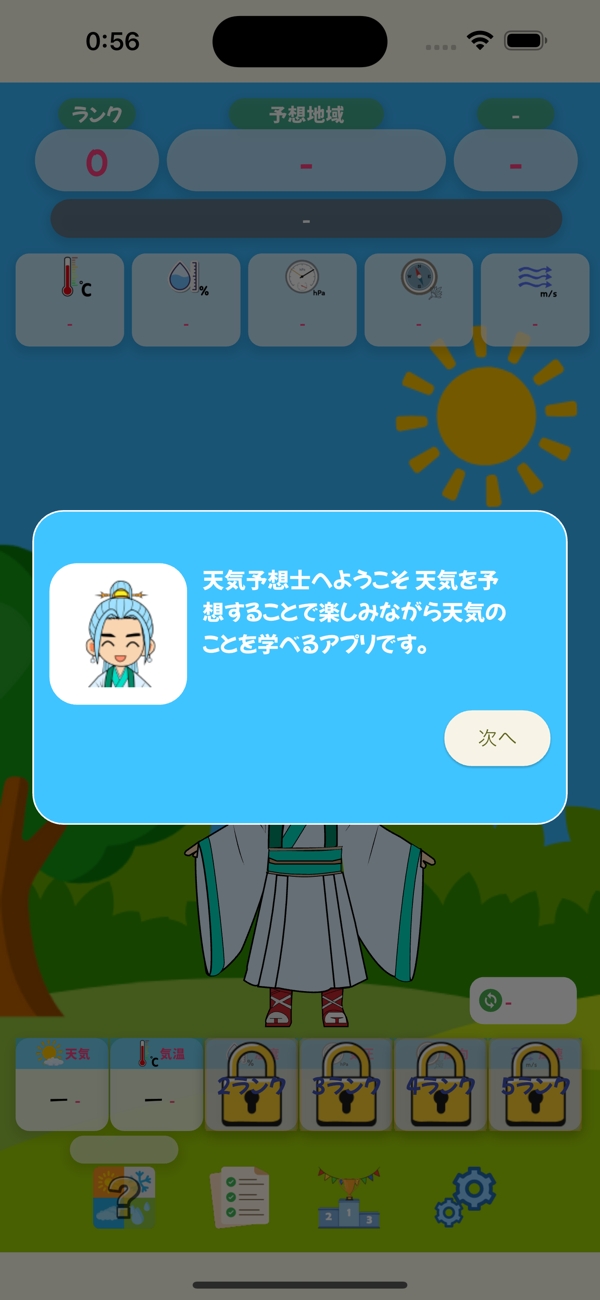Open the ranking podium icon

click(x=348, y=1197)
